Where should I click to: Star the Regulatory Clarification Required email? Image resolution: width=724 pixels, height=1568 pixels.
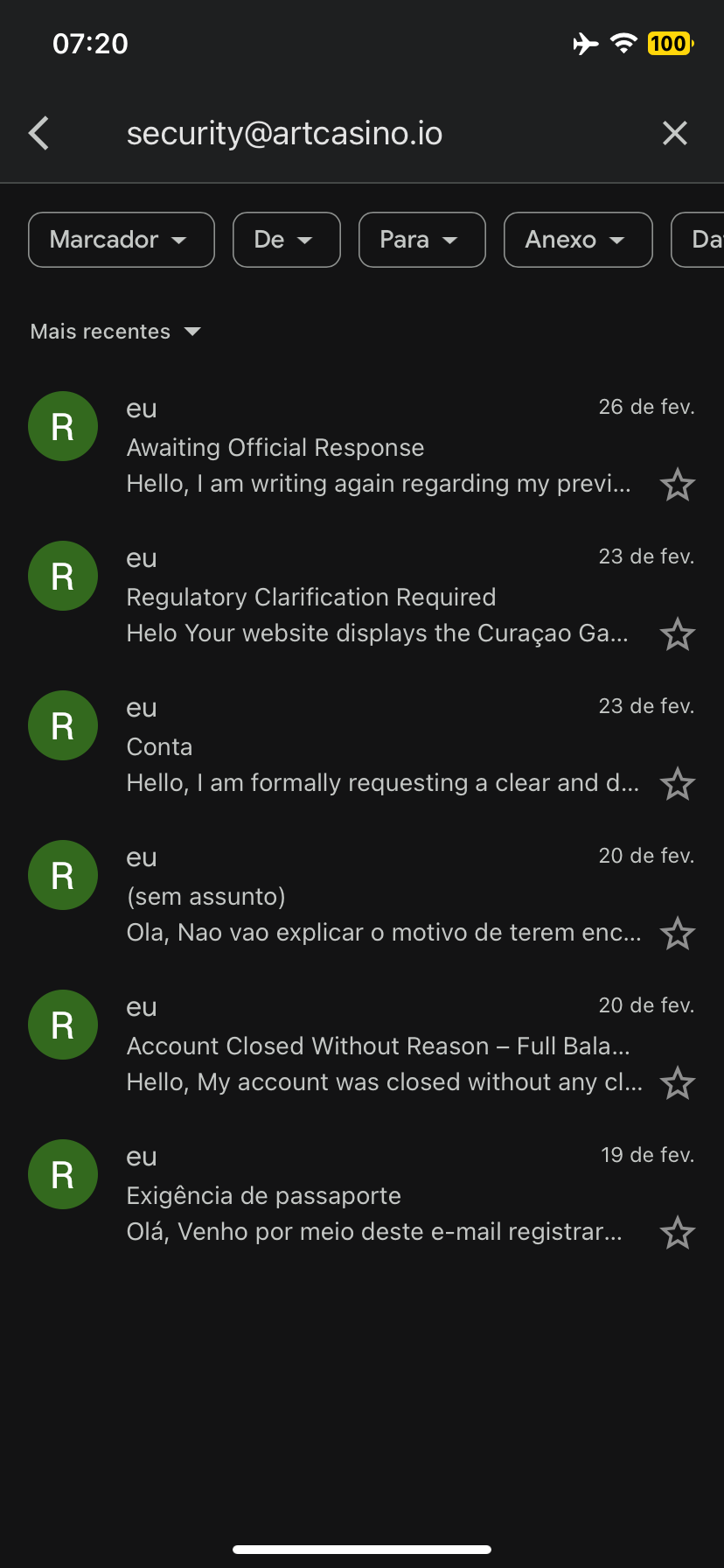(x=677, y=634)
